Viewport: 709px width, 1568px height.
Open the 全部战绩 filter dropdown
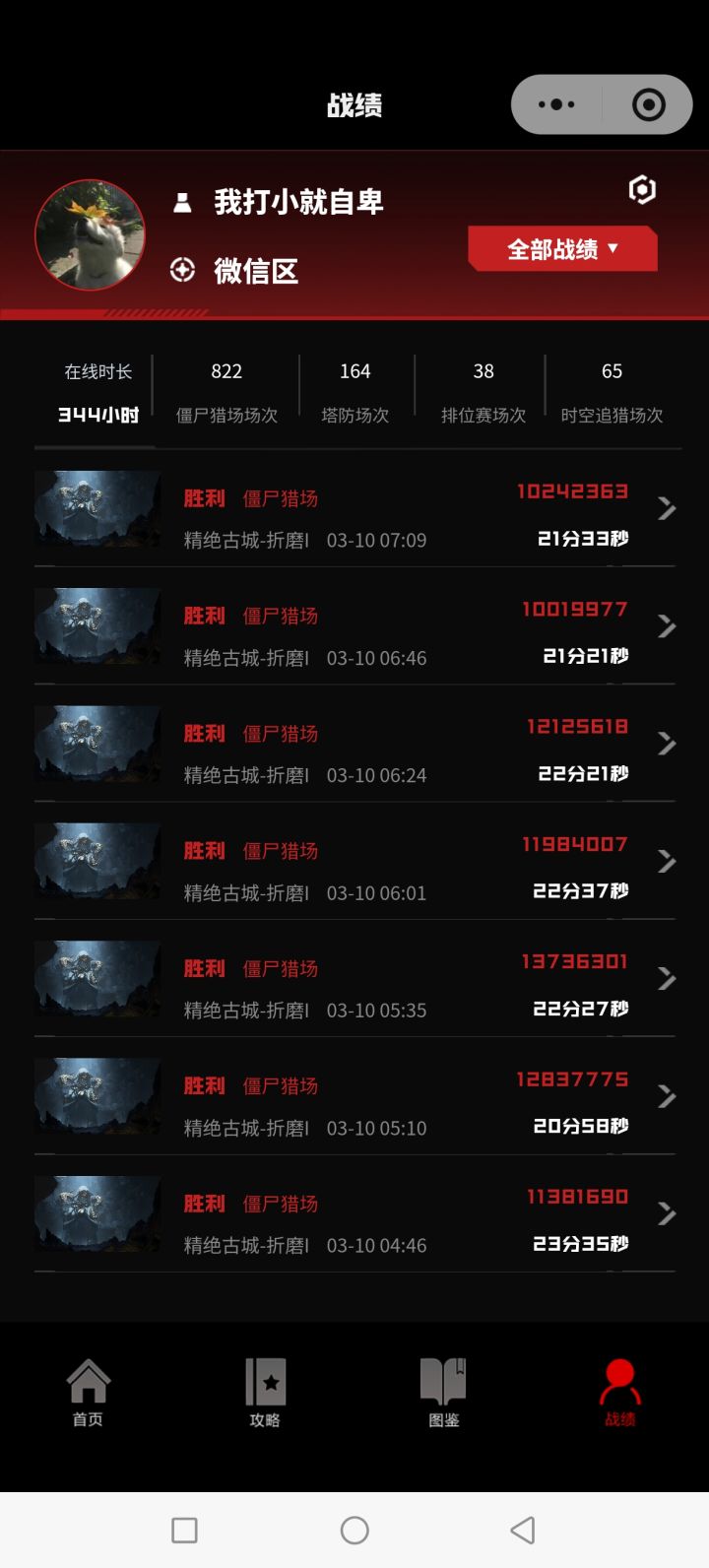click(562, 249)
